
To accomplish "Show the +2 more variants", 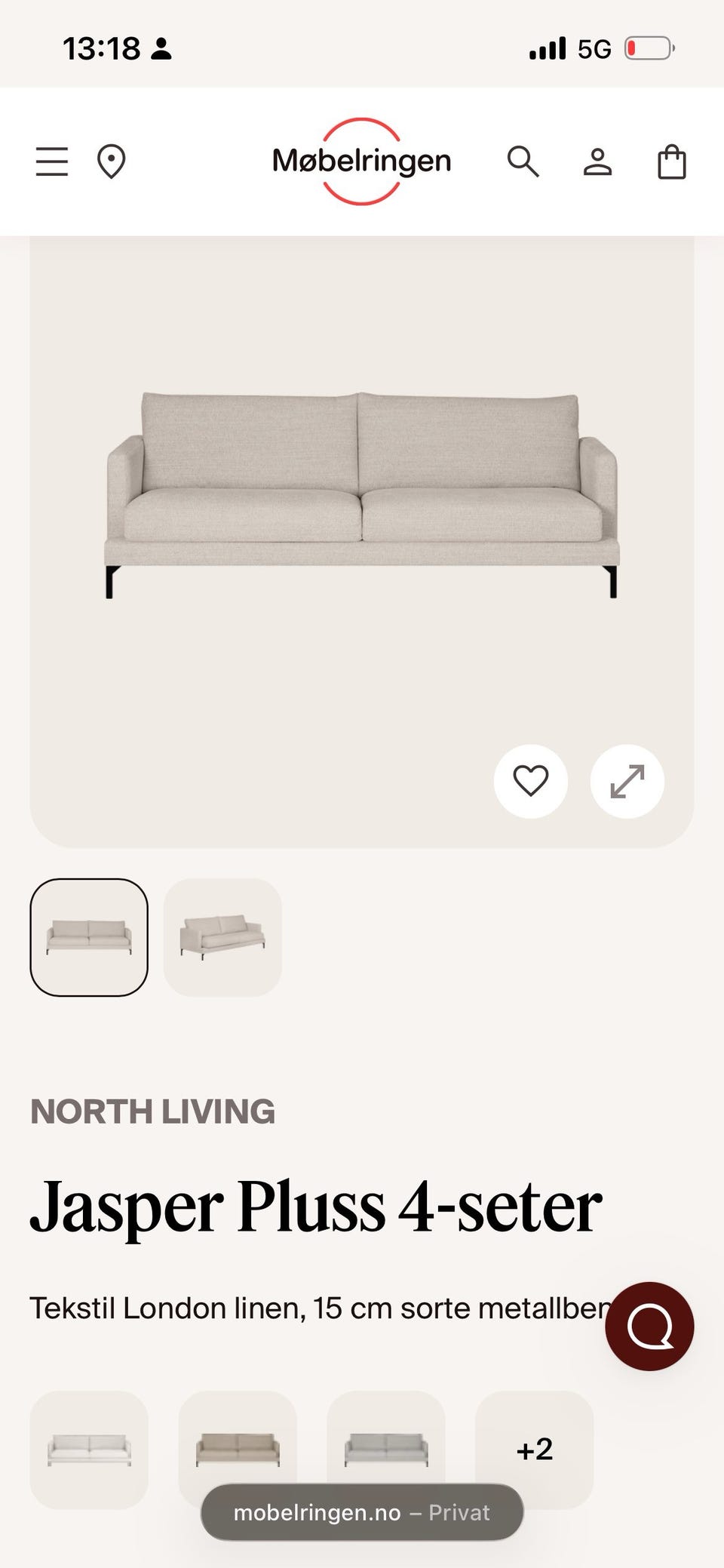I will coord(535,1450).
